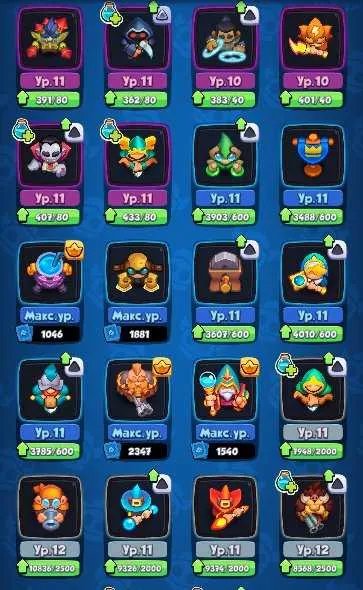Tap the card showing 4010/600 progress
The height and width of the screenshot is (590, 363).
(x=313, y=292)
